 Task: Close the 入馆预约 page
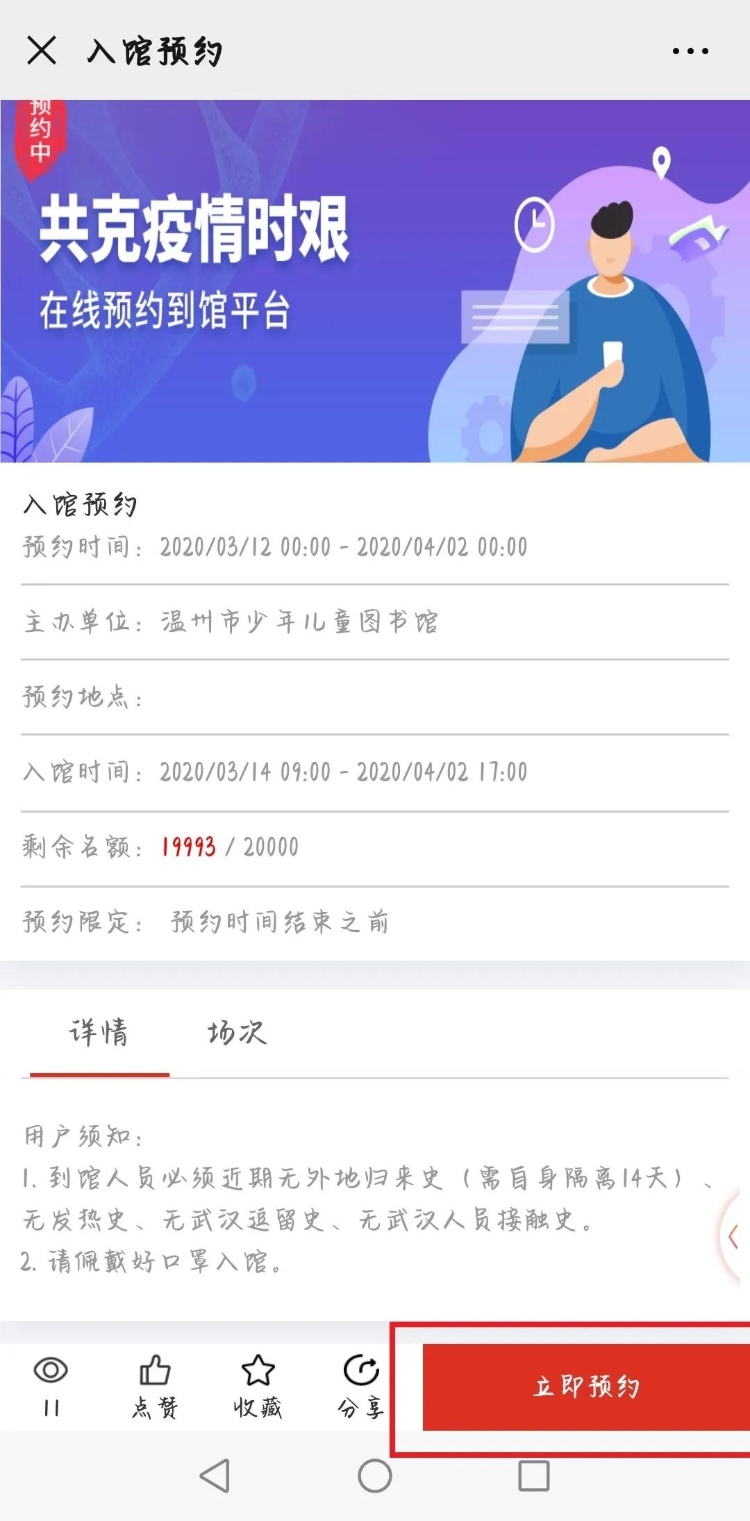(x=41, y=50)
